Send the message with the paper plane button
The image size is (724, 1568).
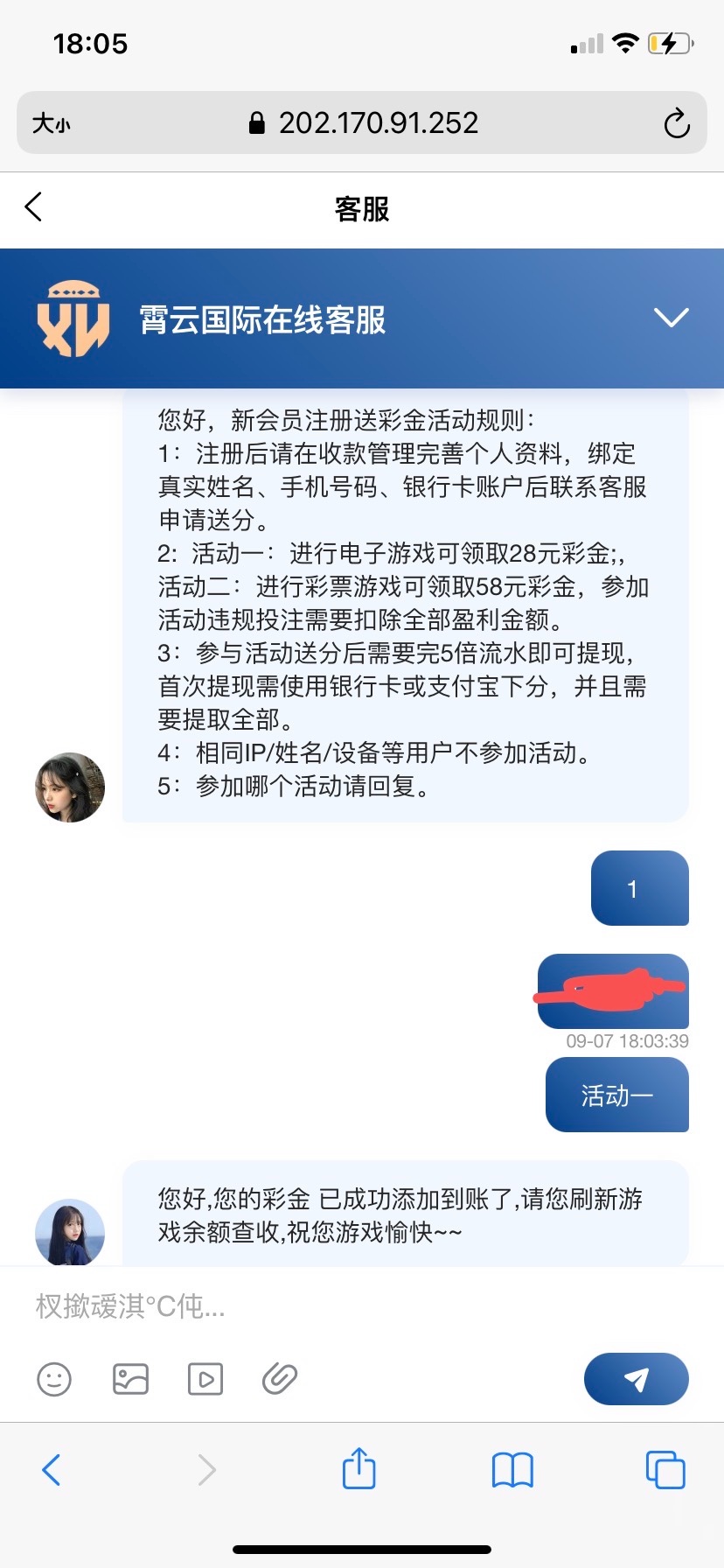636,1380
